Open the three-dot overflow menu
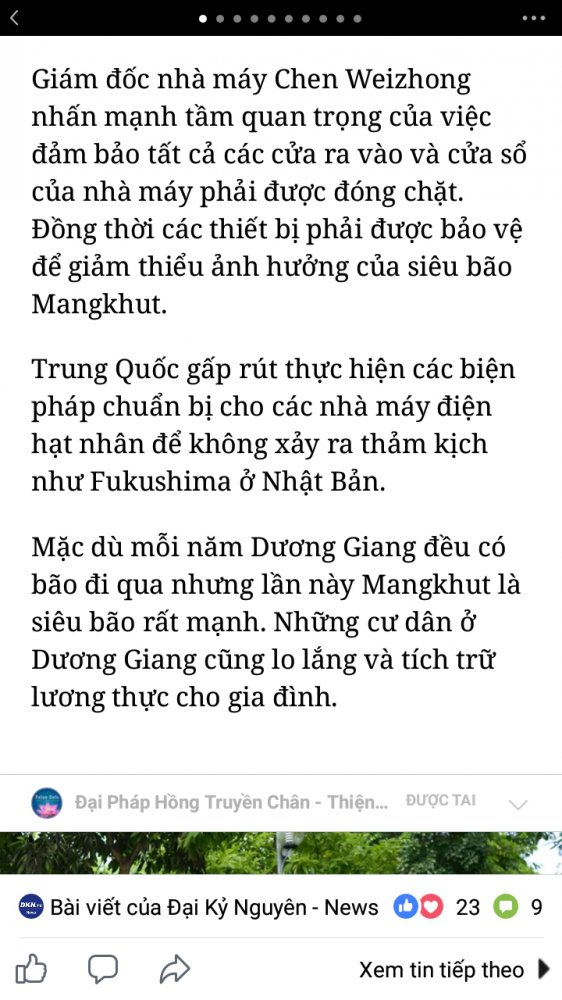Screen dimensions: 562x1000 533,18
